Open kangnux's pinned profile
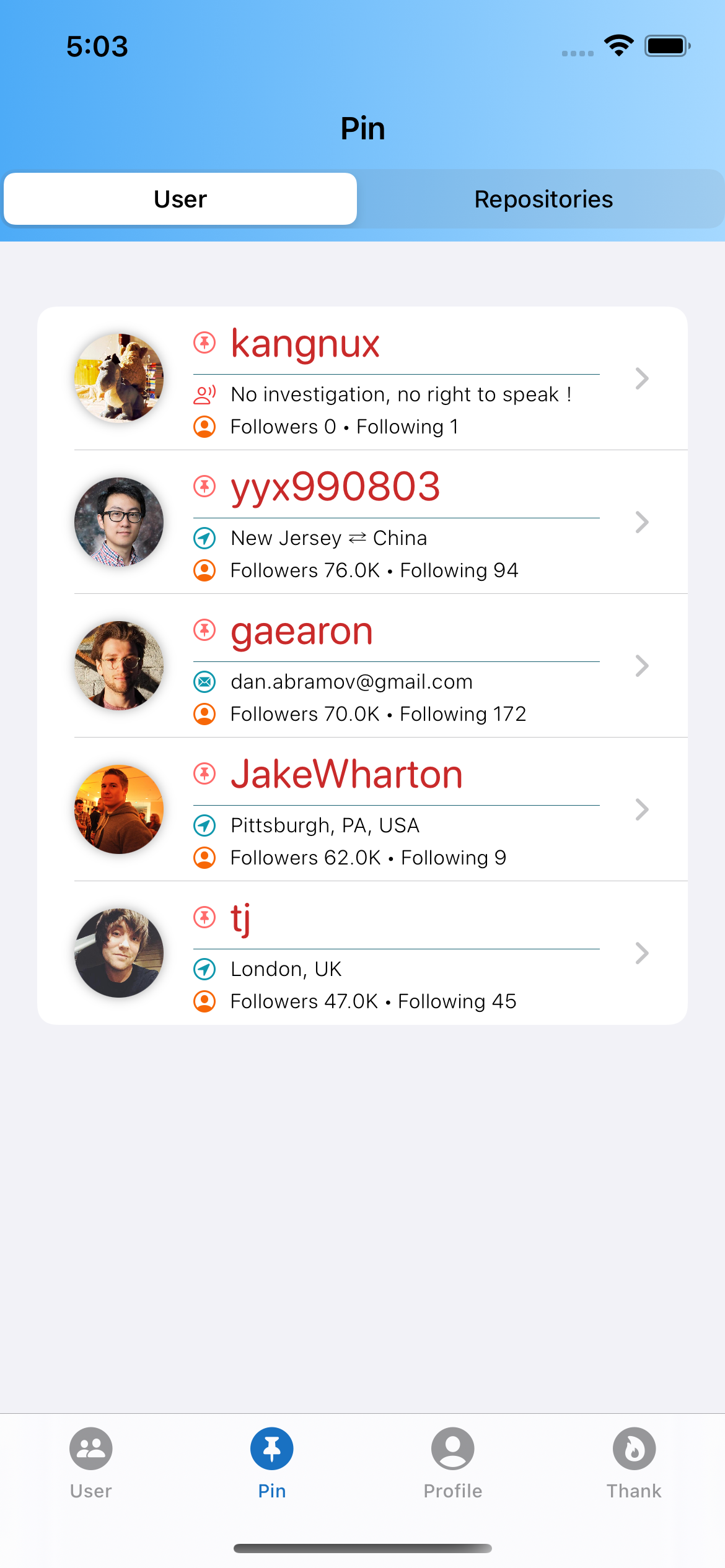Viewport: 725px width, 1568px height. coord(362,378)
